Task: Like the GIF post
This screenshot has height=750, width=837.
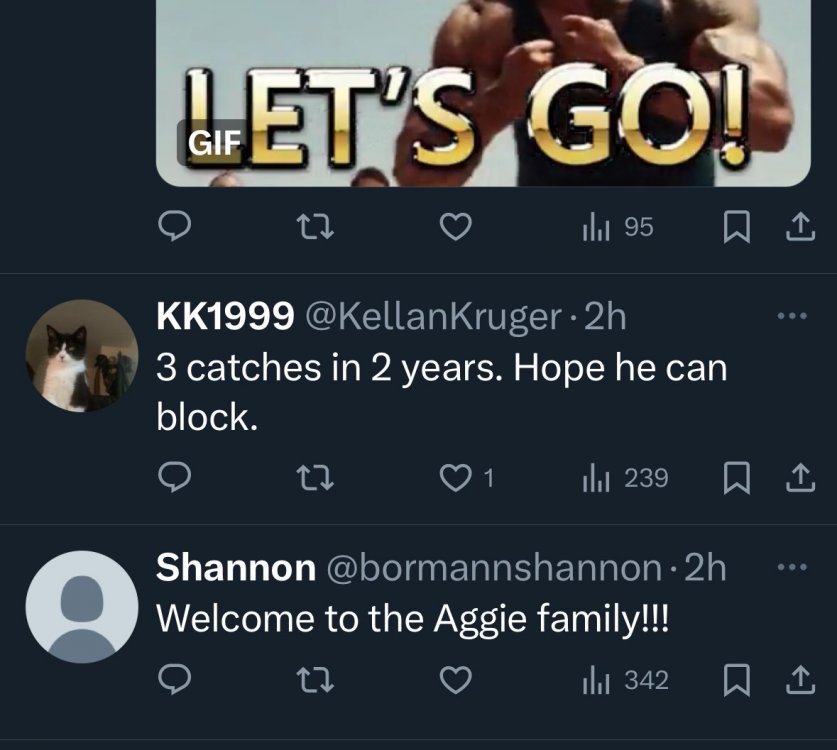Action: pyautogui.click(x=456, y=229)
